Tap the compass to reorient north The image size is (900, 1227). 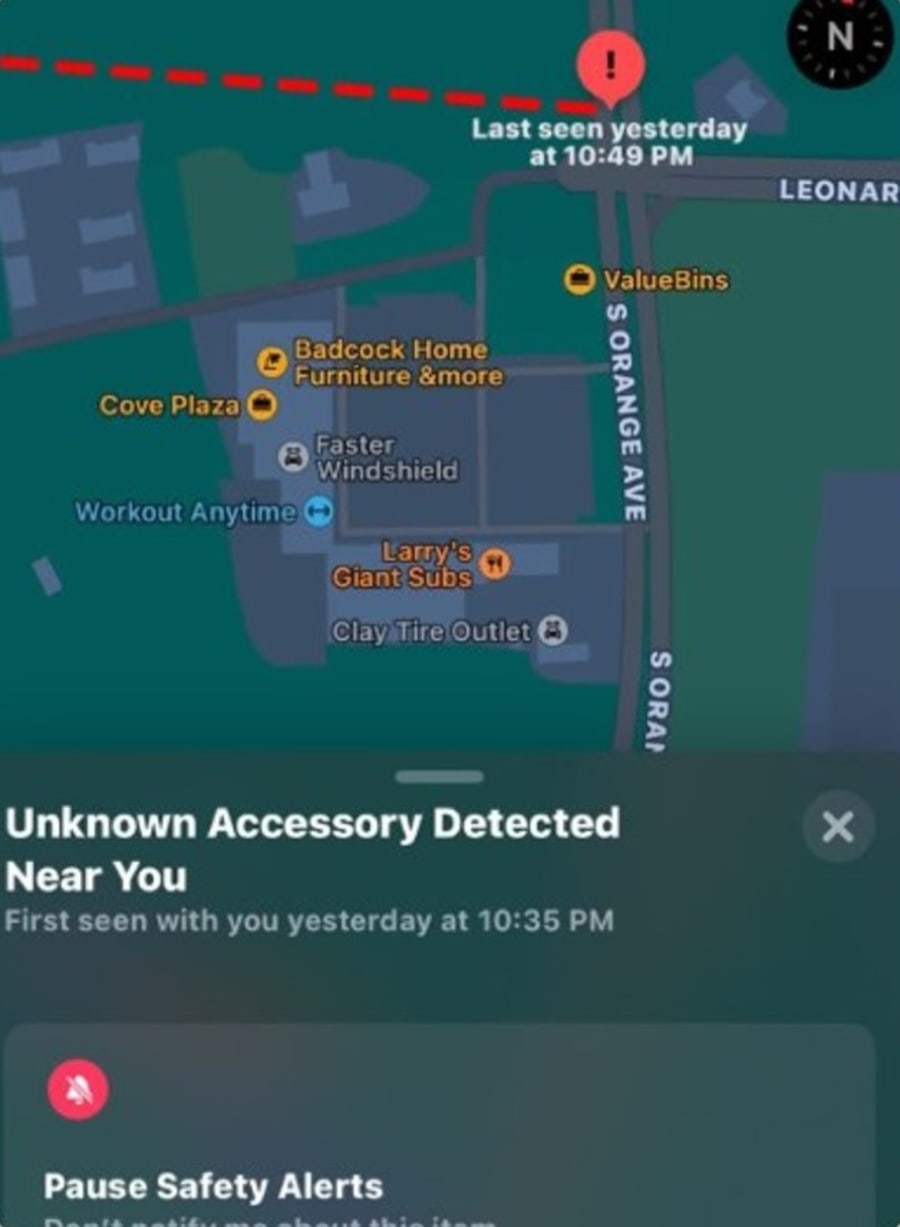840,40
